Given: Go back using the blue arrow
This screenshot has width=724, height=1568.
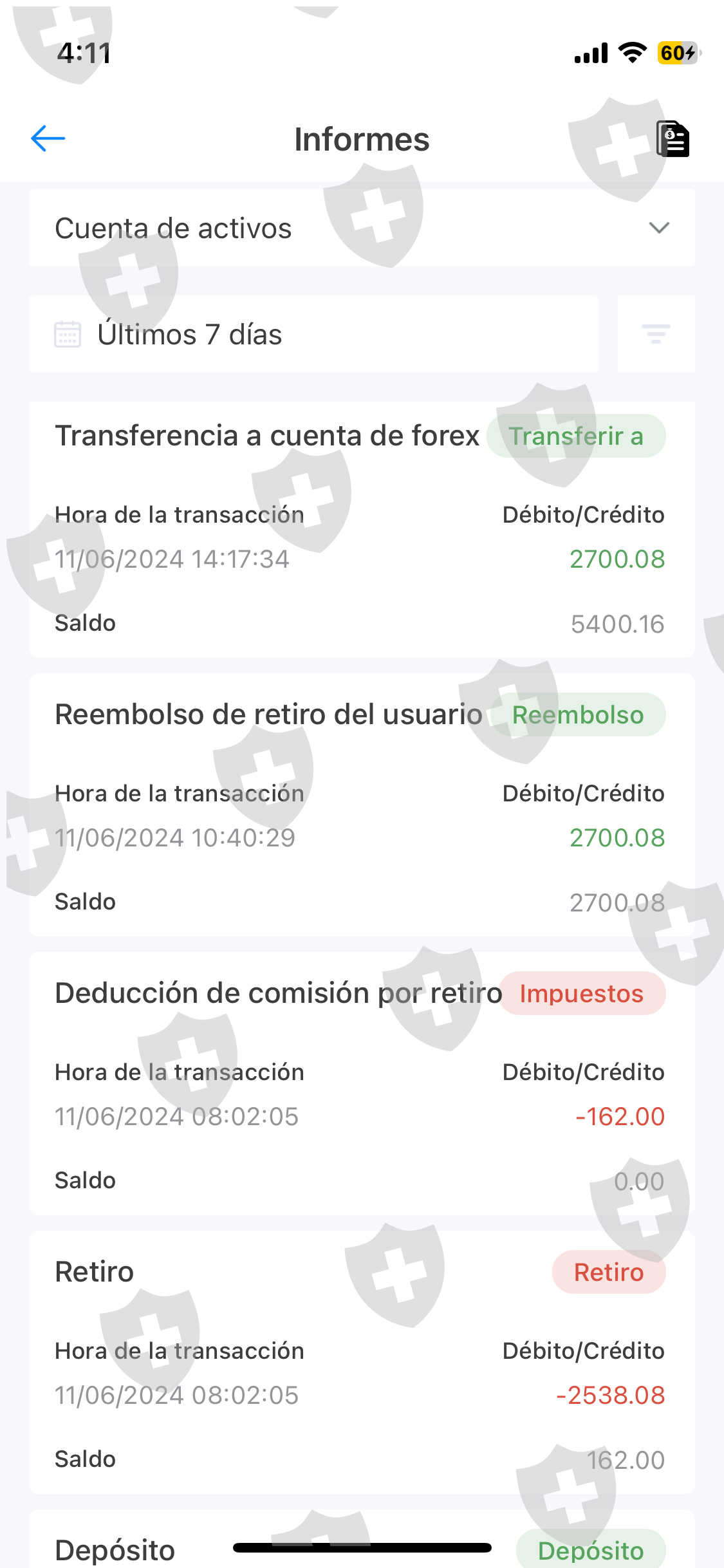Looking at the screenshot, I should click(48, 138).
